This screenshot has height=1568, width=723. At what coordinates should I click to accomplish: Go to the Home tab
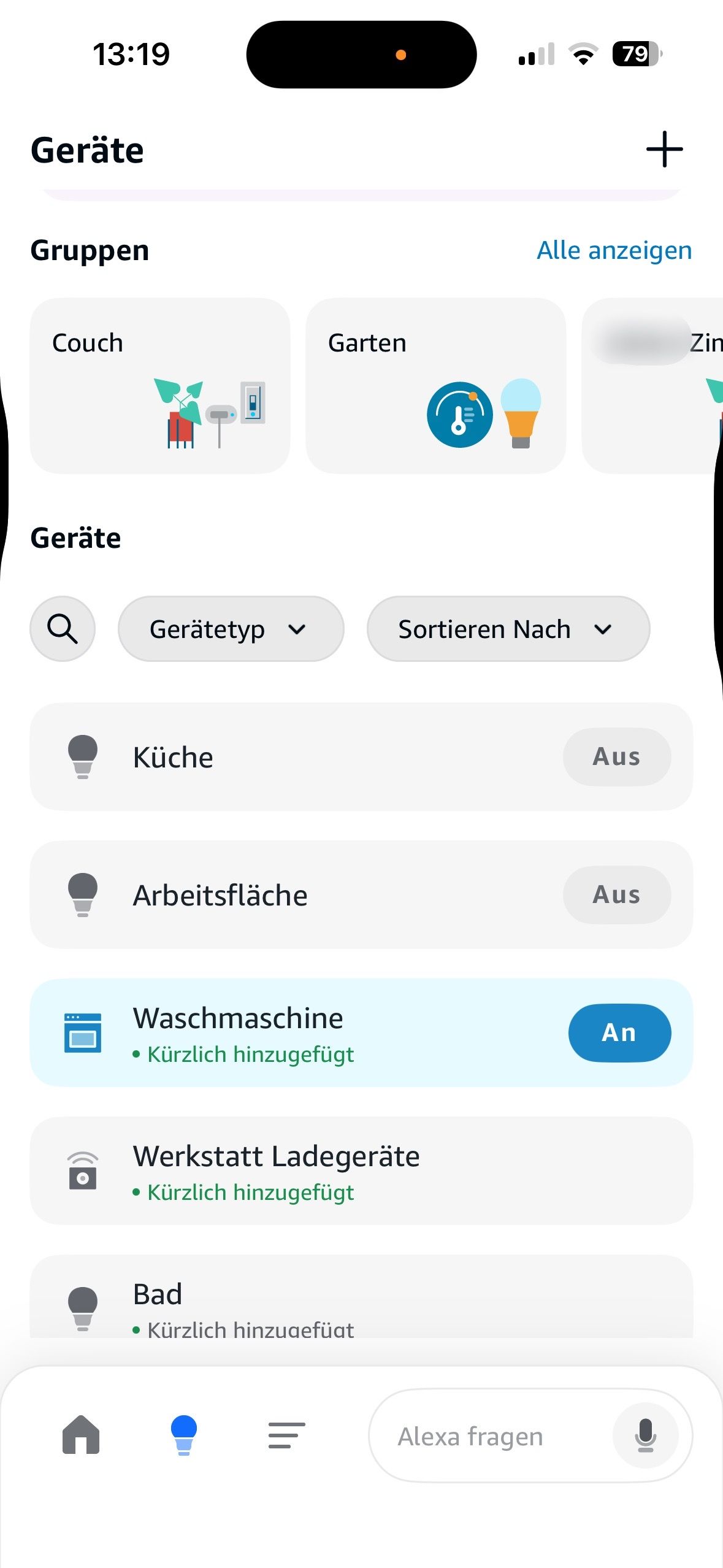[x=81, y=1435]
